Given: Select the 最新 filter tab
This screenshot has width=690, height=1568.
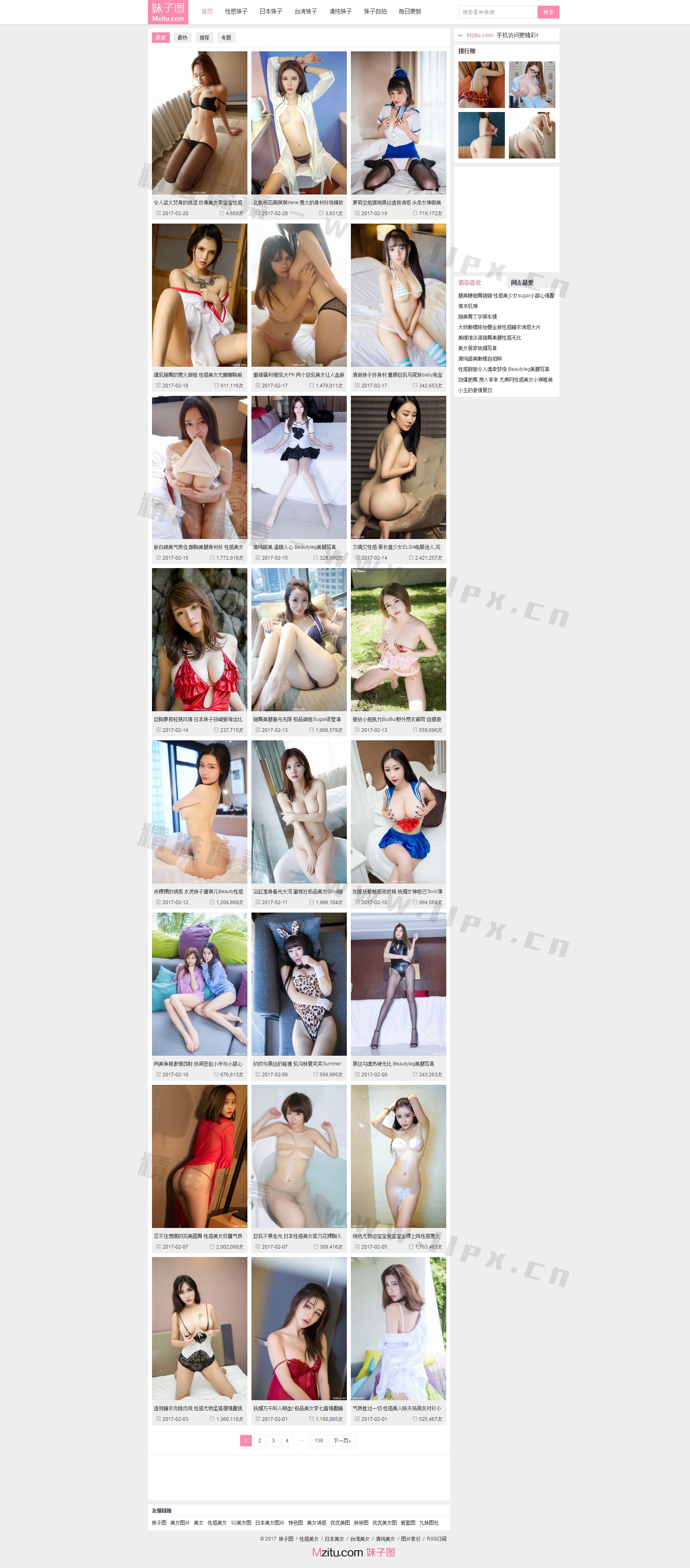Looking at the screenshot, I should [160, 38].
